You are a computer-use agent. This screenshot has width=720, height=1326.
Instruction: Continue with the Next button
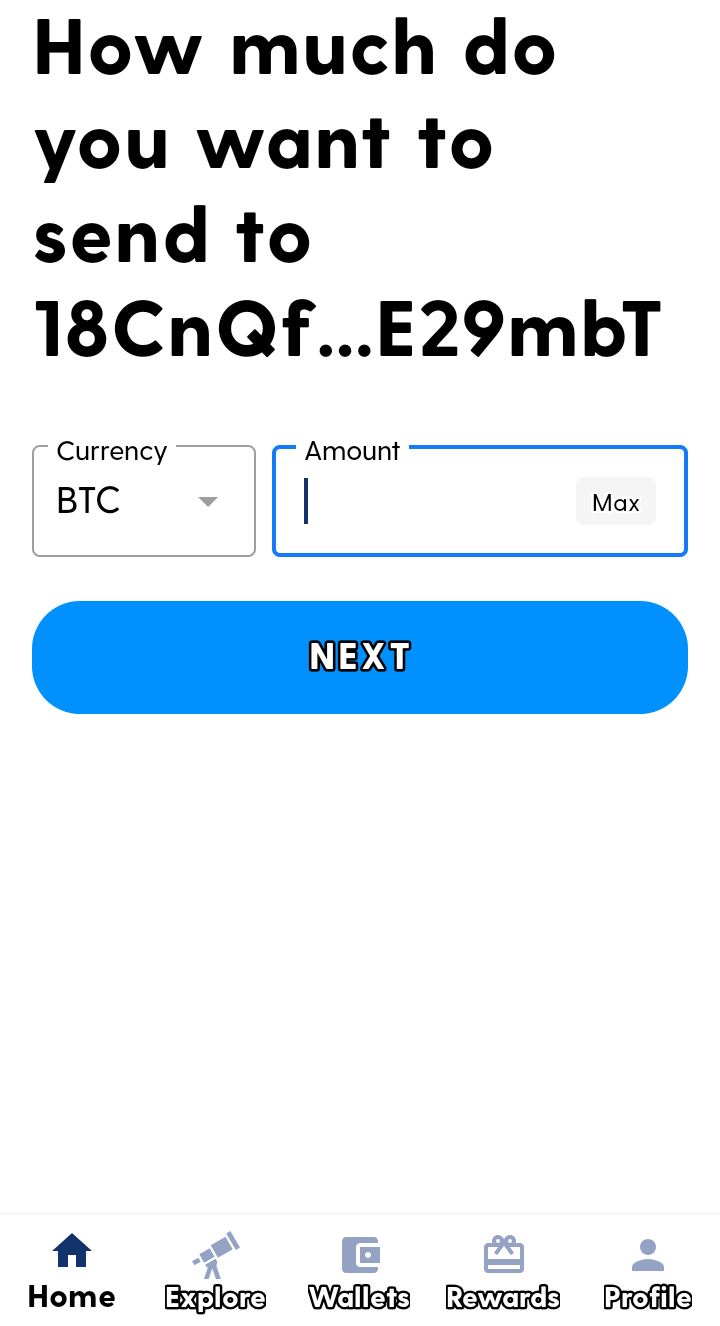pyautogui.click(x=360, y=657)
